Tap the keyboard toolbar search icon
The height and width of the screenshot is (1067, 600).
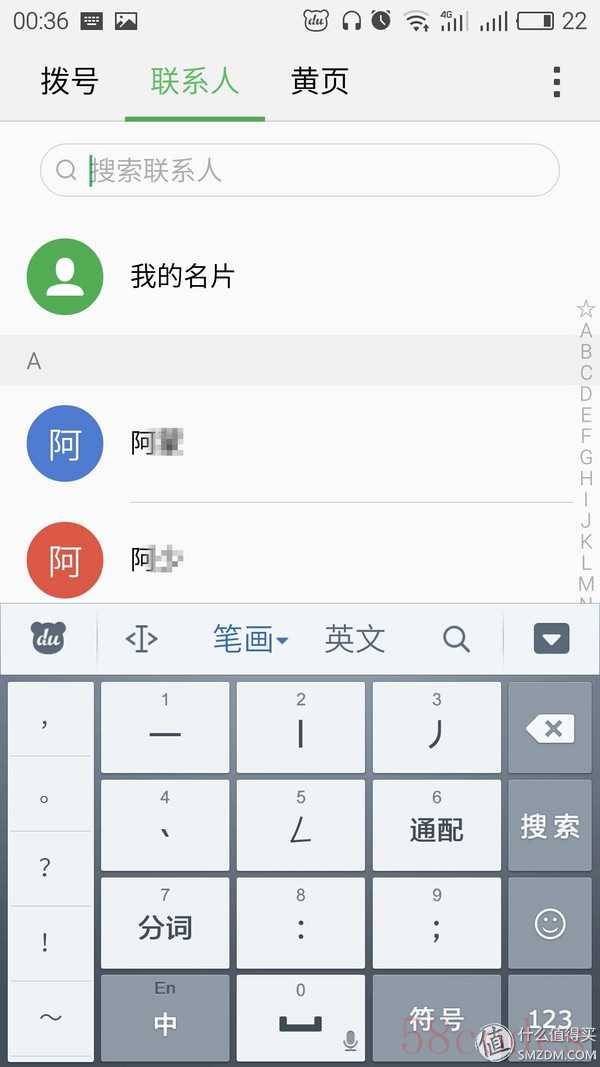(x=456, y=639)
